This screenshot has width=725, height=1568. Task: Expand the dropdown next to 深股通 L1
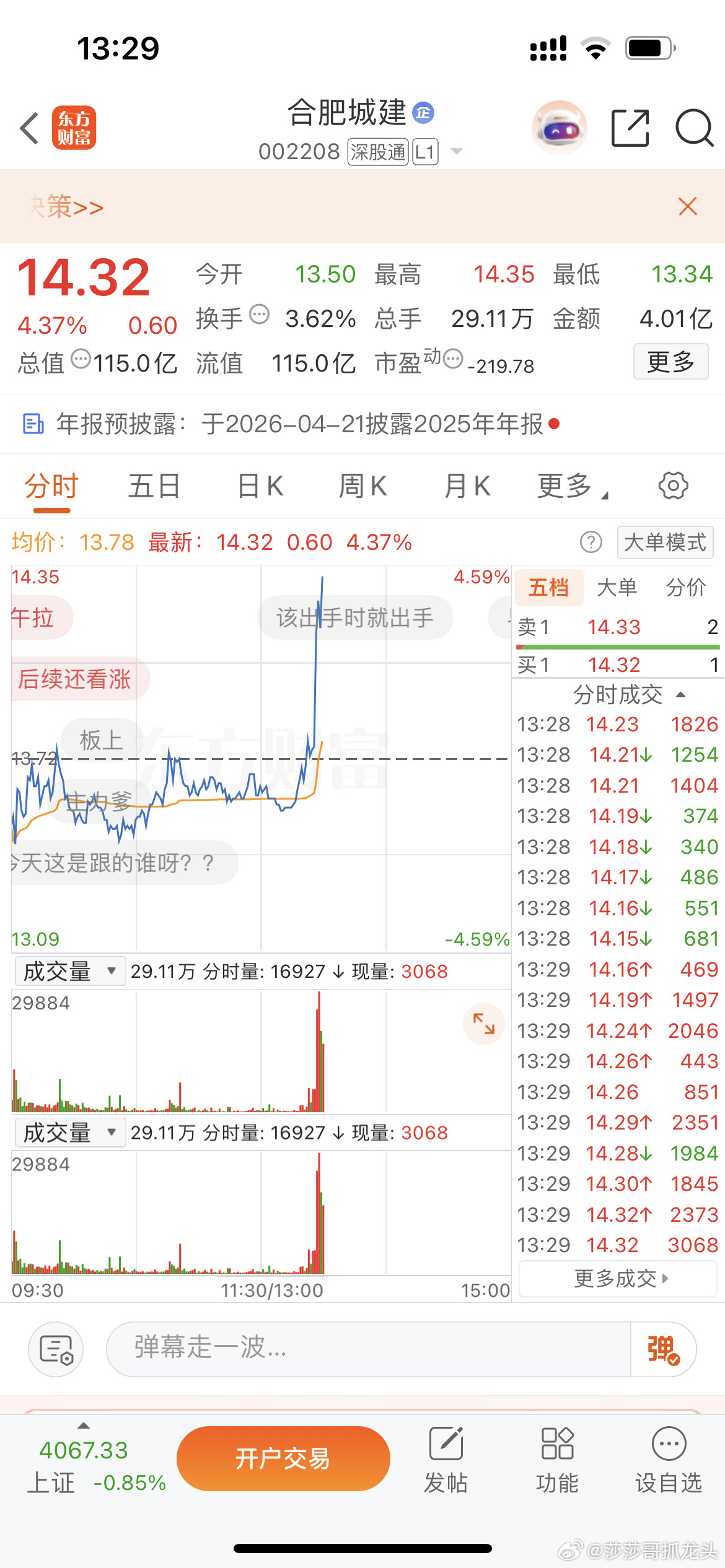(457, 151)
